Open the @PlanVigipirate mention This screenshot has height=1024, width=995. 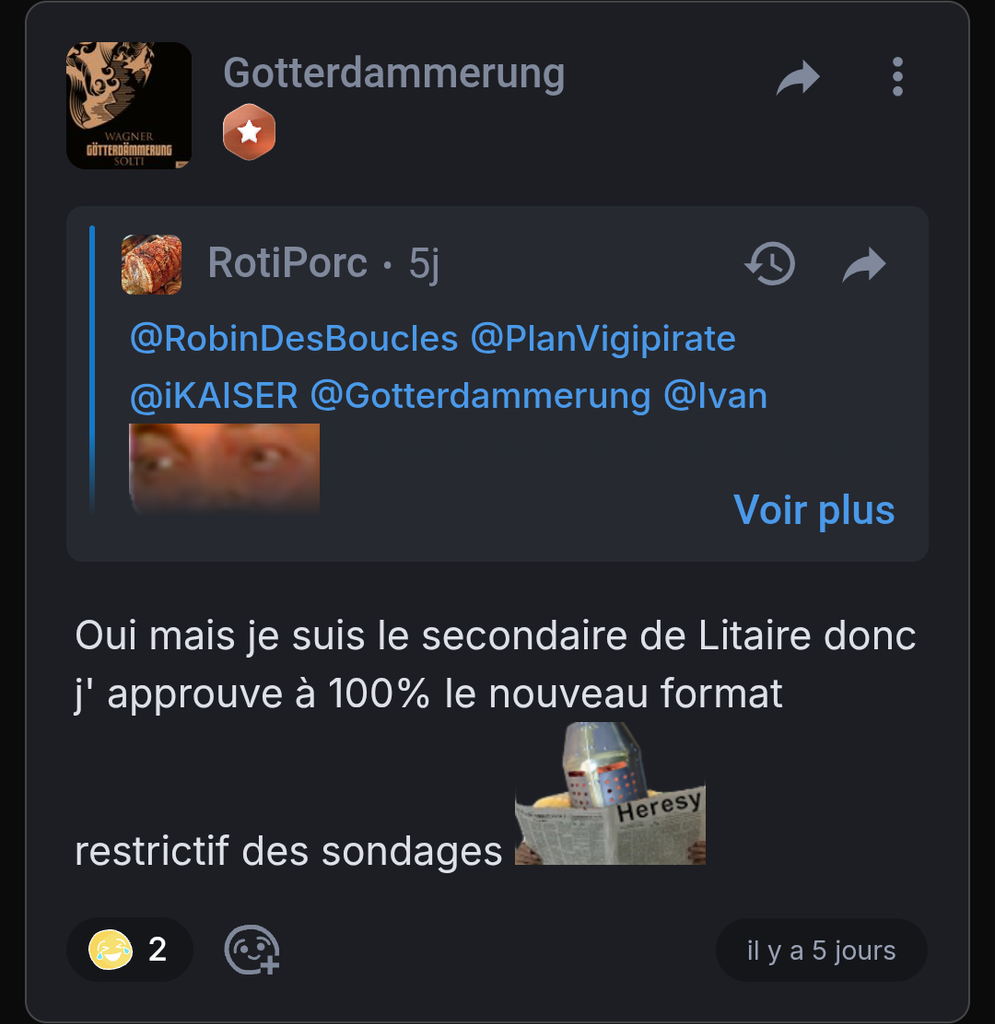(602, 339)
